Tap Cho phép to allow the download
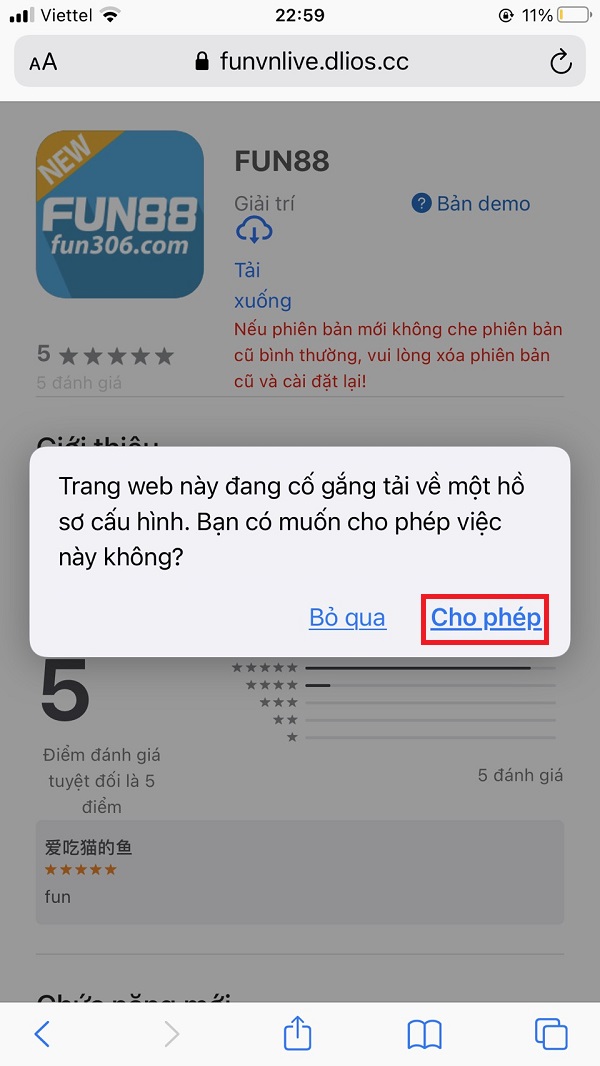 click(486, 617)
